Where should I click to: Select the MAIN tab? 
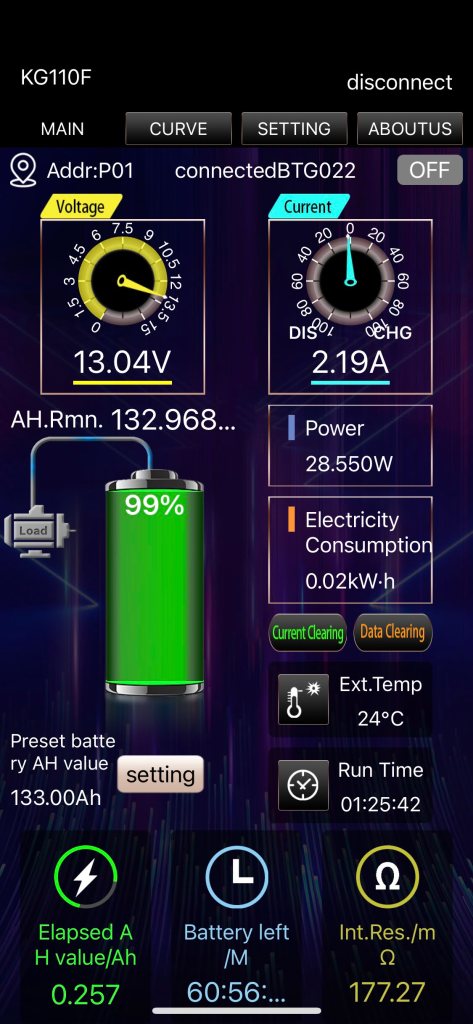pyautogui.click(x=63, y=129)
